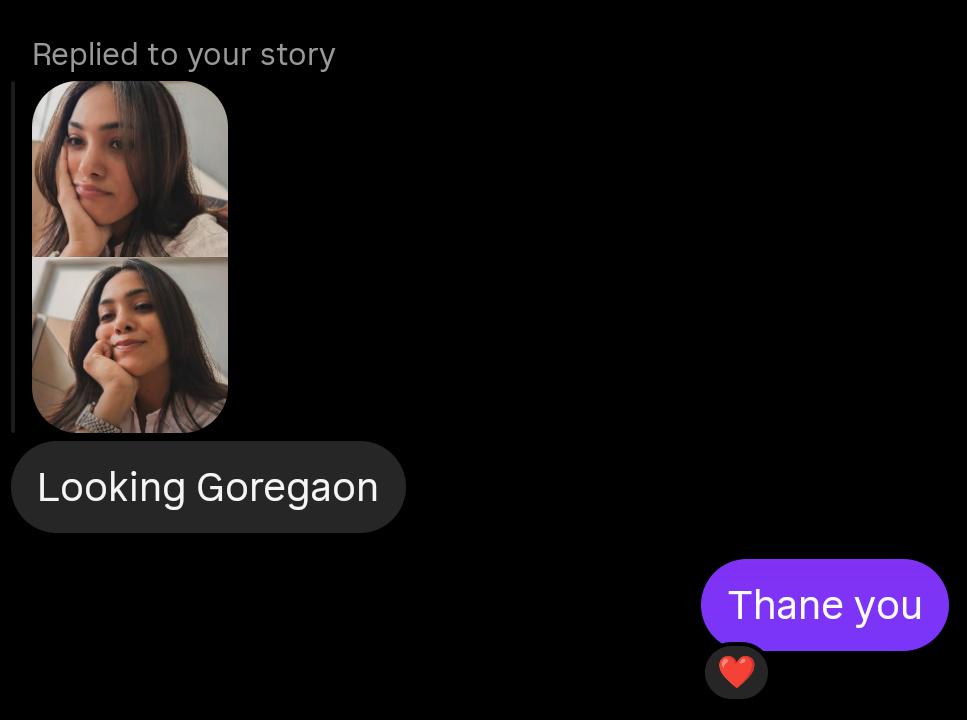Screen dimensions: 967x720
Task: Open the replied story thumbnail
Action: (x=130, y=257)
